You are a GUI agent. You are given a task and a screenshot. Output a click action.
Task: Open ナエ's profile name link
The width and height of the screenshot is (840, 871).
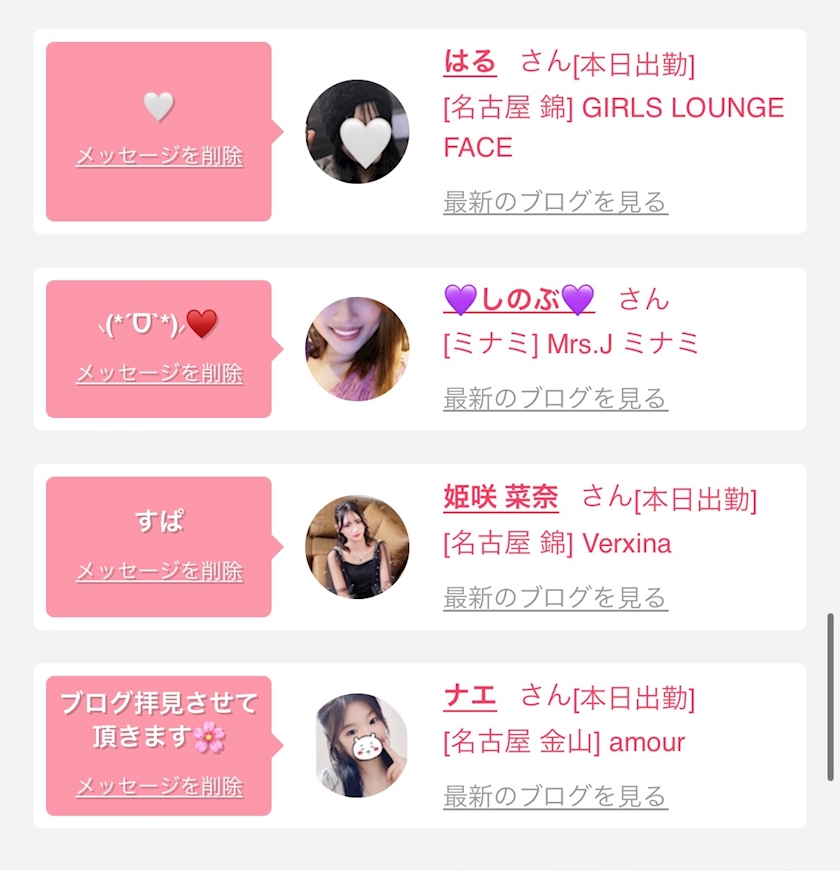pyautogui.click(x=470, y=696)
